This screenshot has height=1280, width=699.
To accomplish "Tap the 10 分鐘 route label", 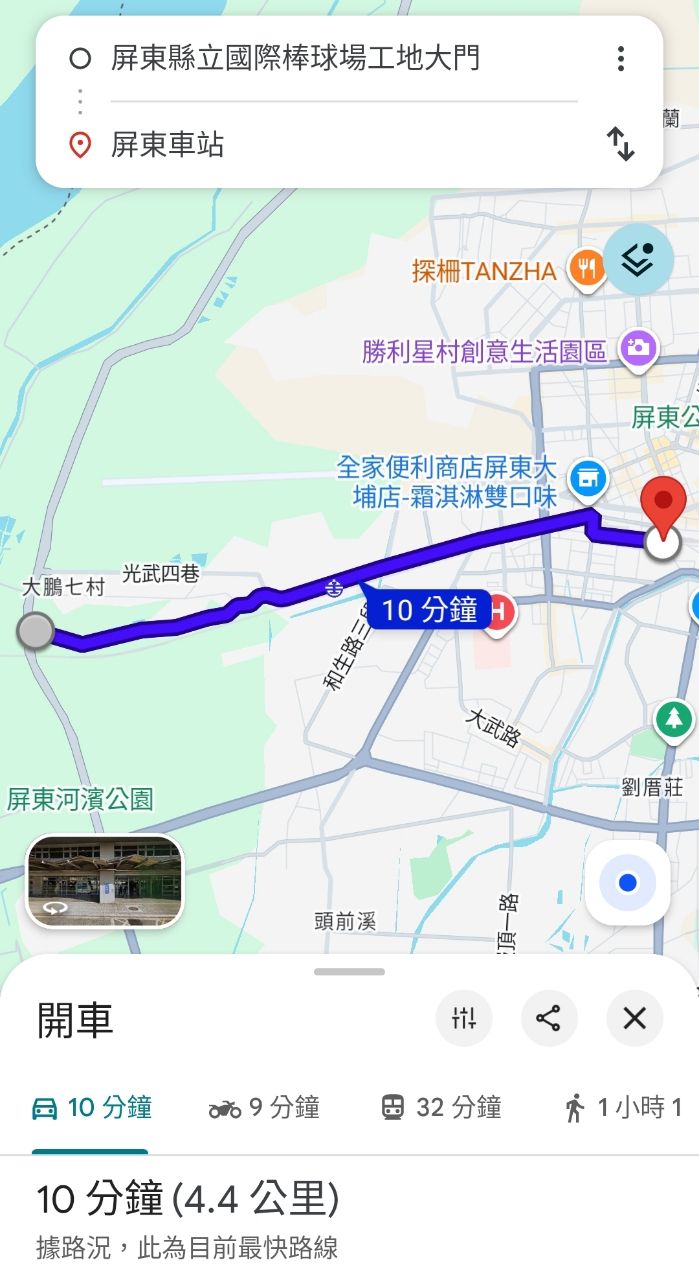I will pos(430,610).
